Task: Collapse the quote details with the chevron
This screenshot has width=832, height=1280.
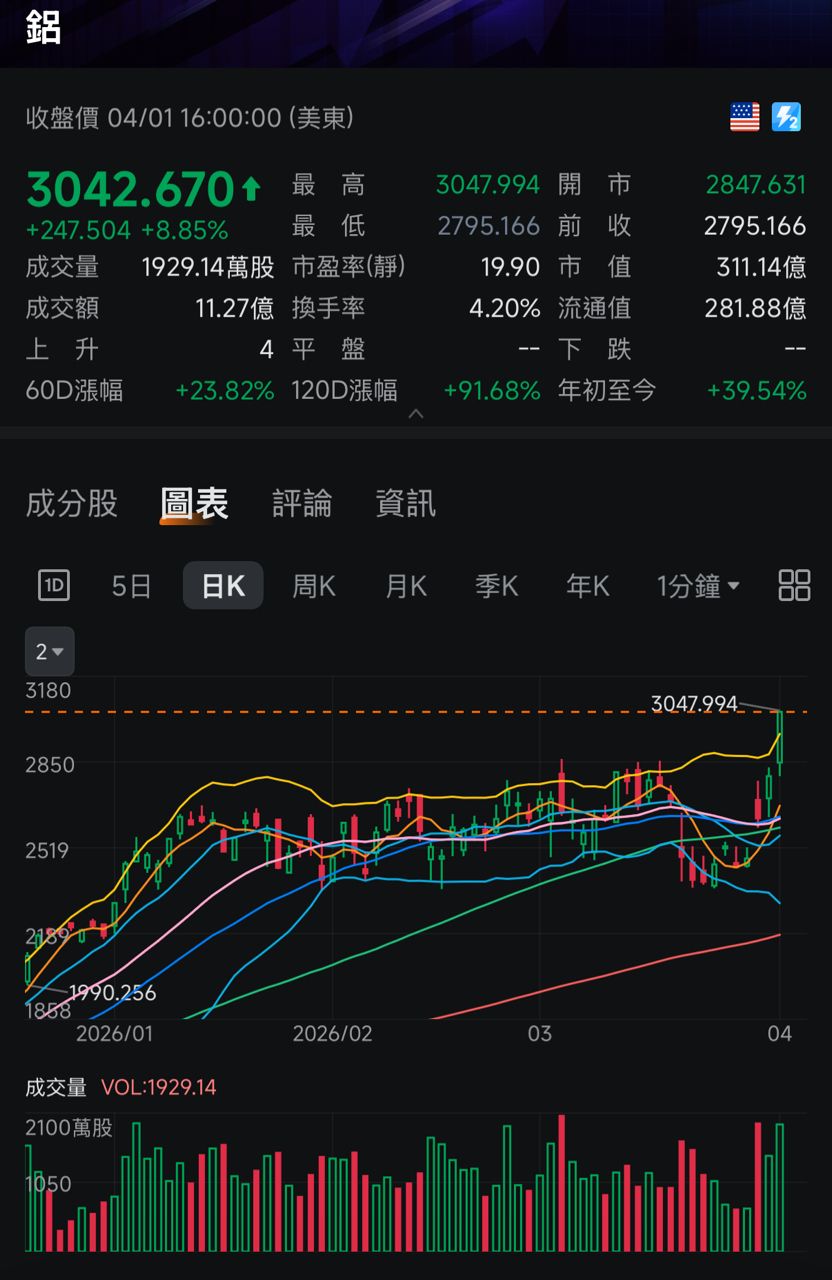Action: [x=416, y=414]
